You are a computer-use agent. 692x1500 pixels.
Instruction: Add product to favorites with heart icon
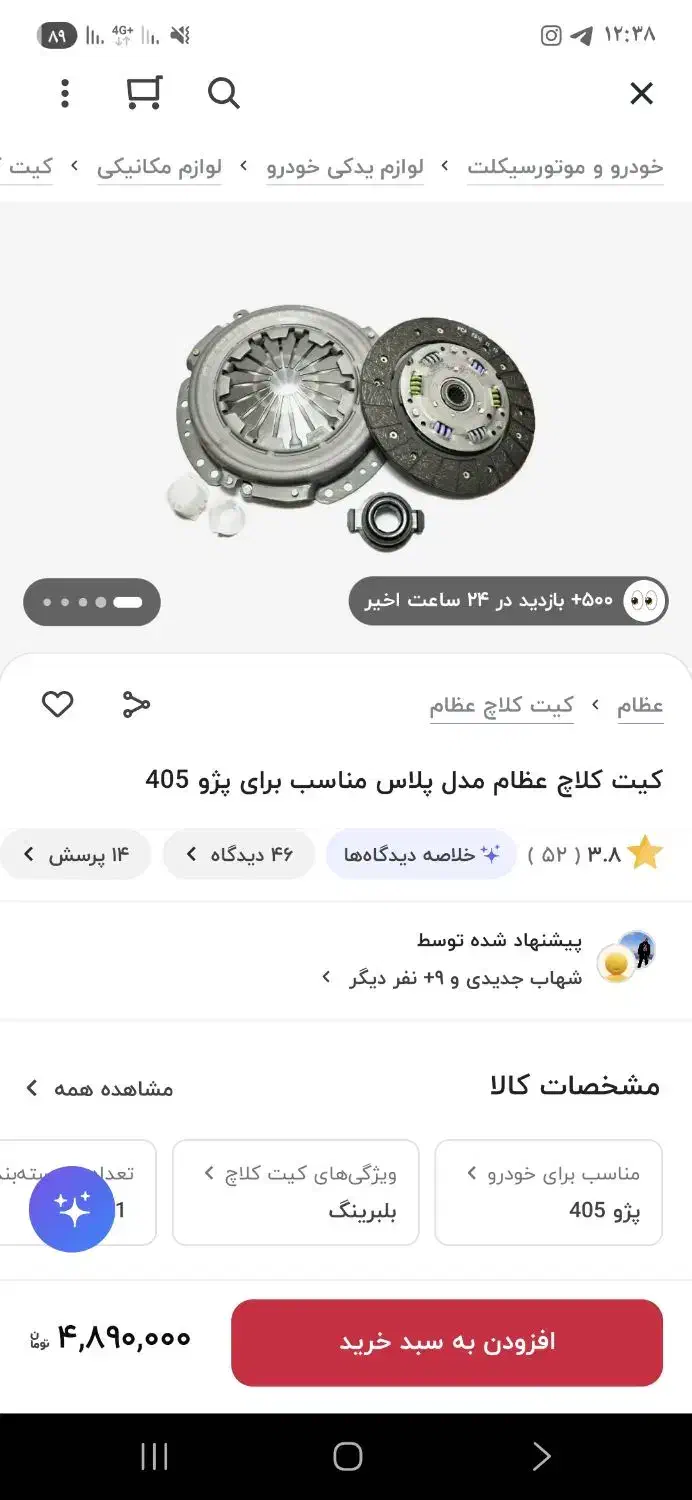click(x=58, y=705)
